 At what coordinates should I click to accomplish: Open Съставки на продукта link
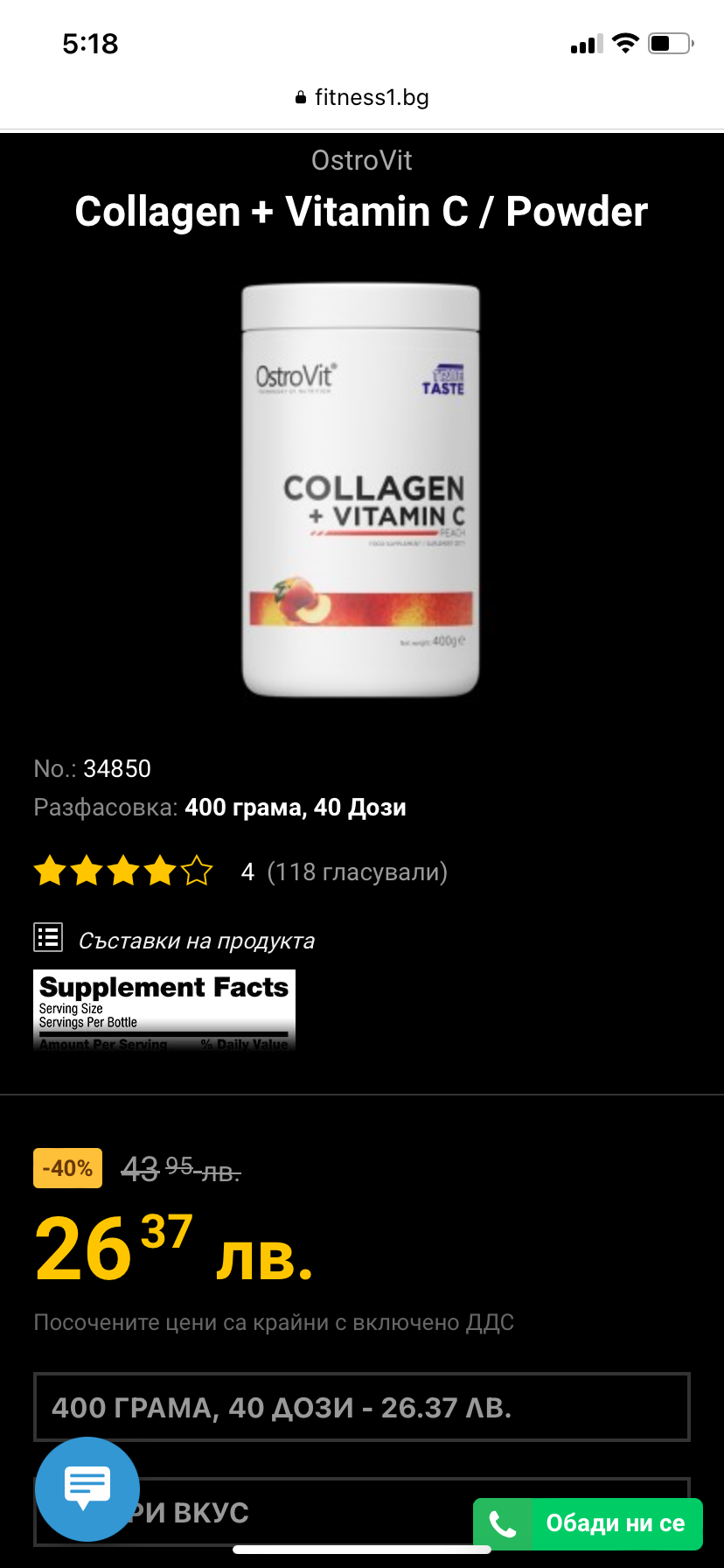click(x=196, y=941)
